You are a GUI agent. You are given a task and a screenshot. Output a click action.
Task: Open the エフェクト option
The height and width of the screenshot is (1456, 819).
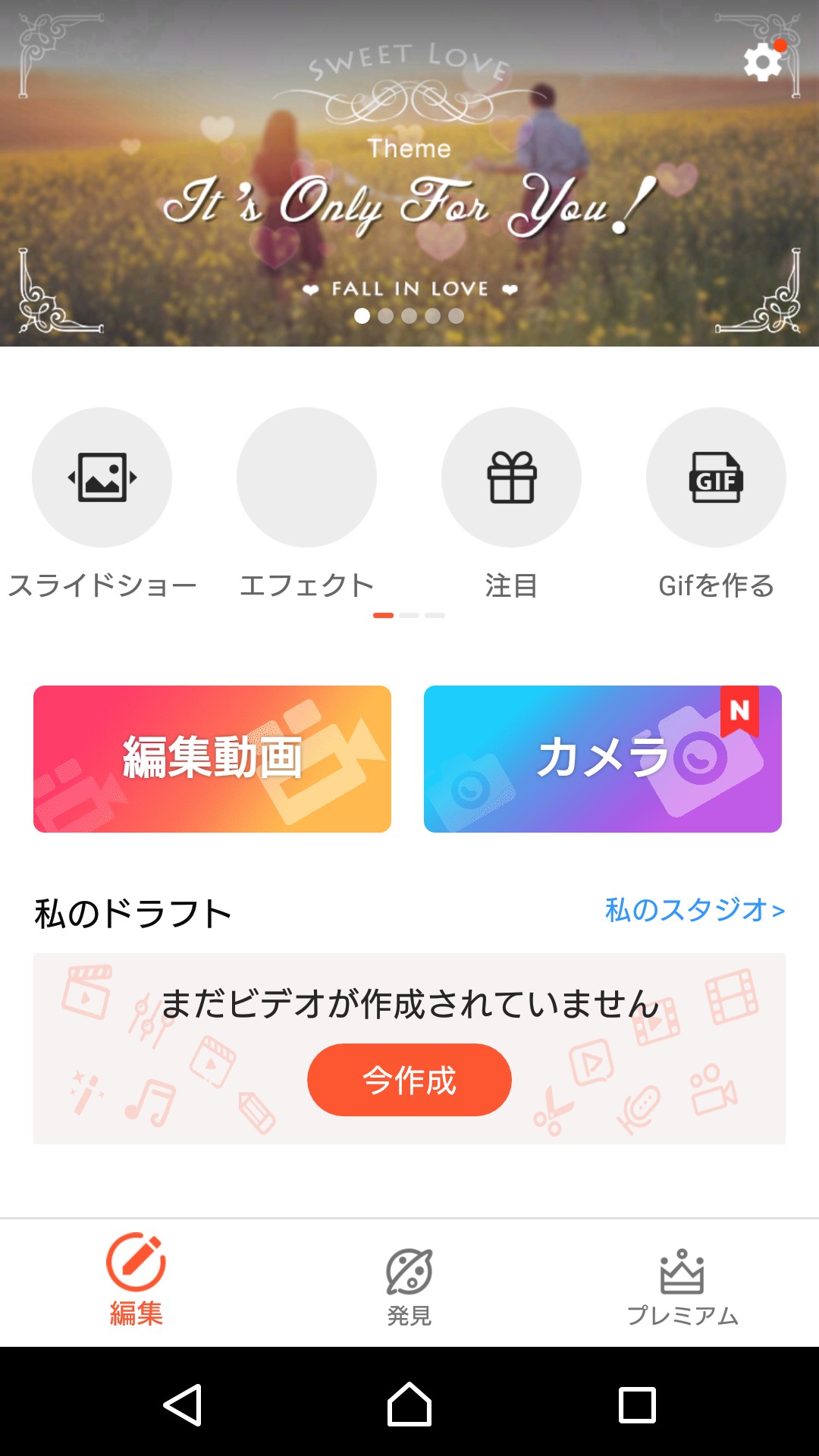click(x=306, y=478)
